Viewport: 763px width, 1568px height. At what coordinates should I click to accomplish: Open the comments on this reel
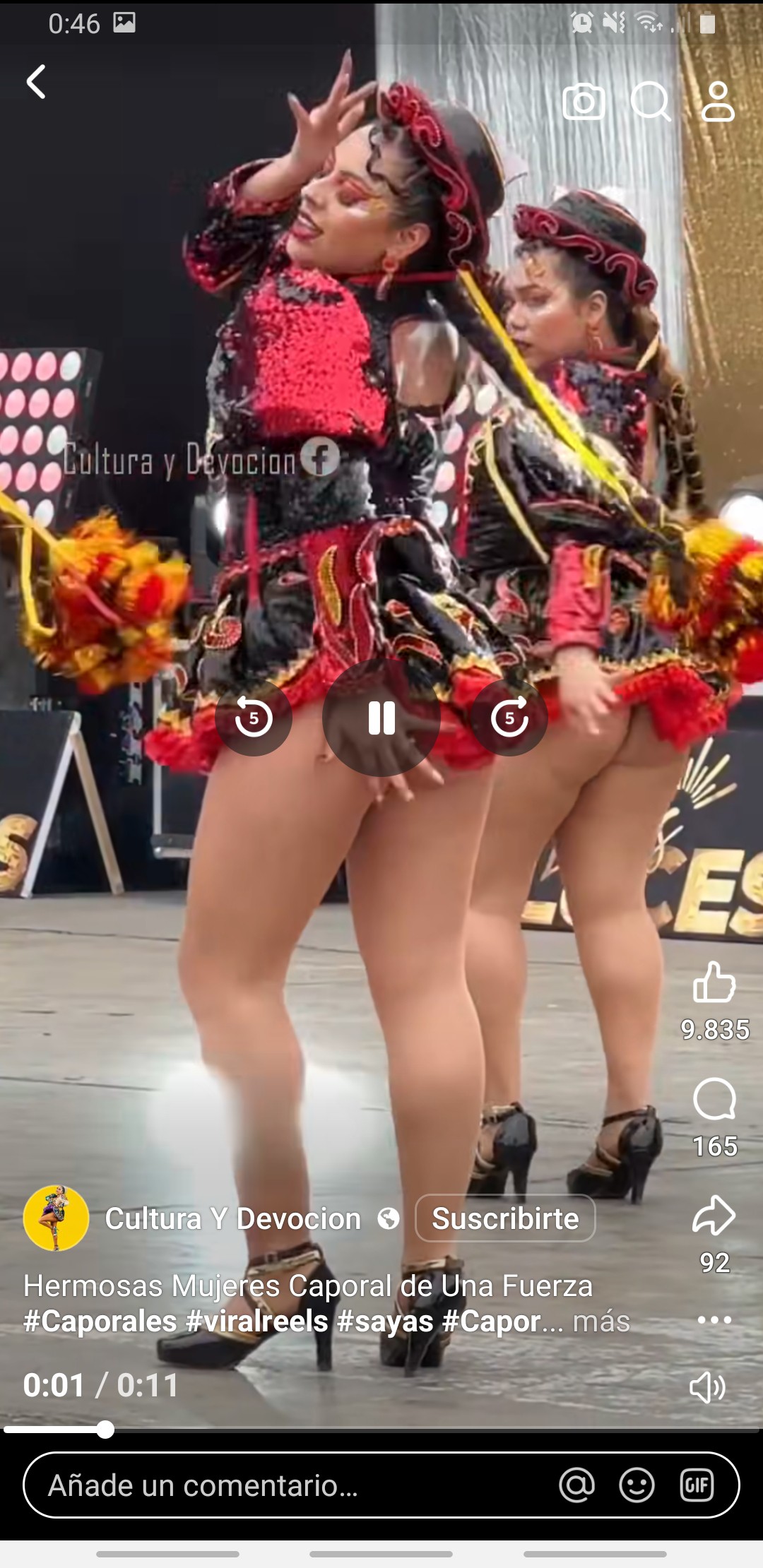tap(714, 1099)
